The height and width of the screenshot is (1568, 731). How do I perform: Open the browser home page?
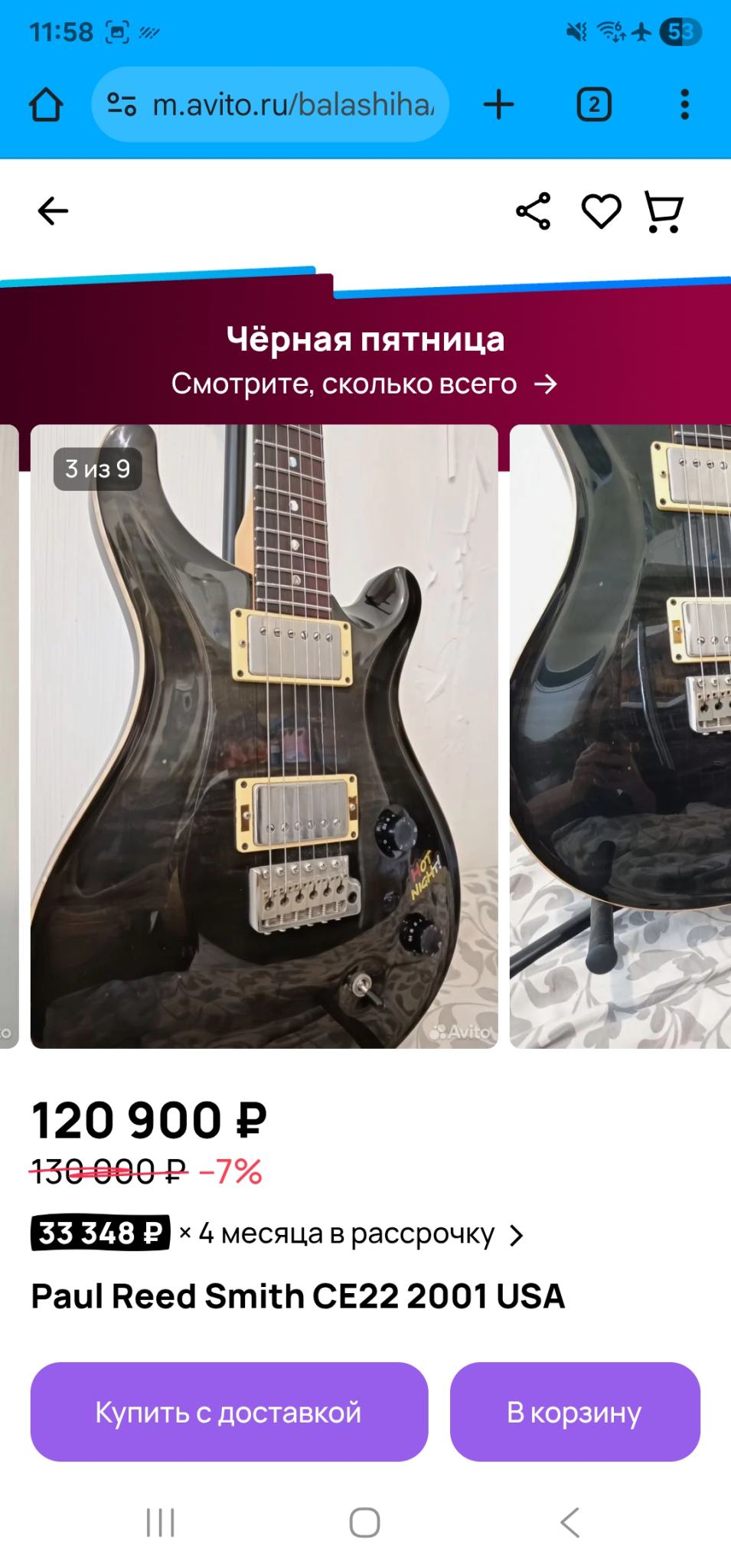click(46, 104)
